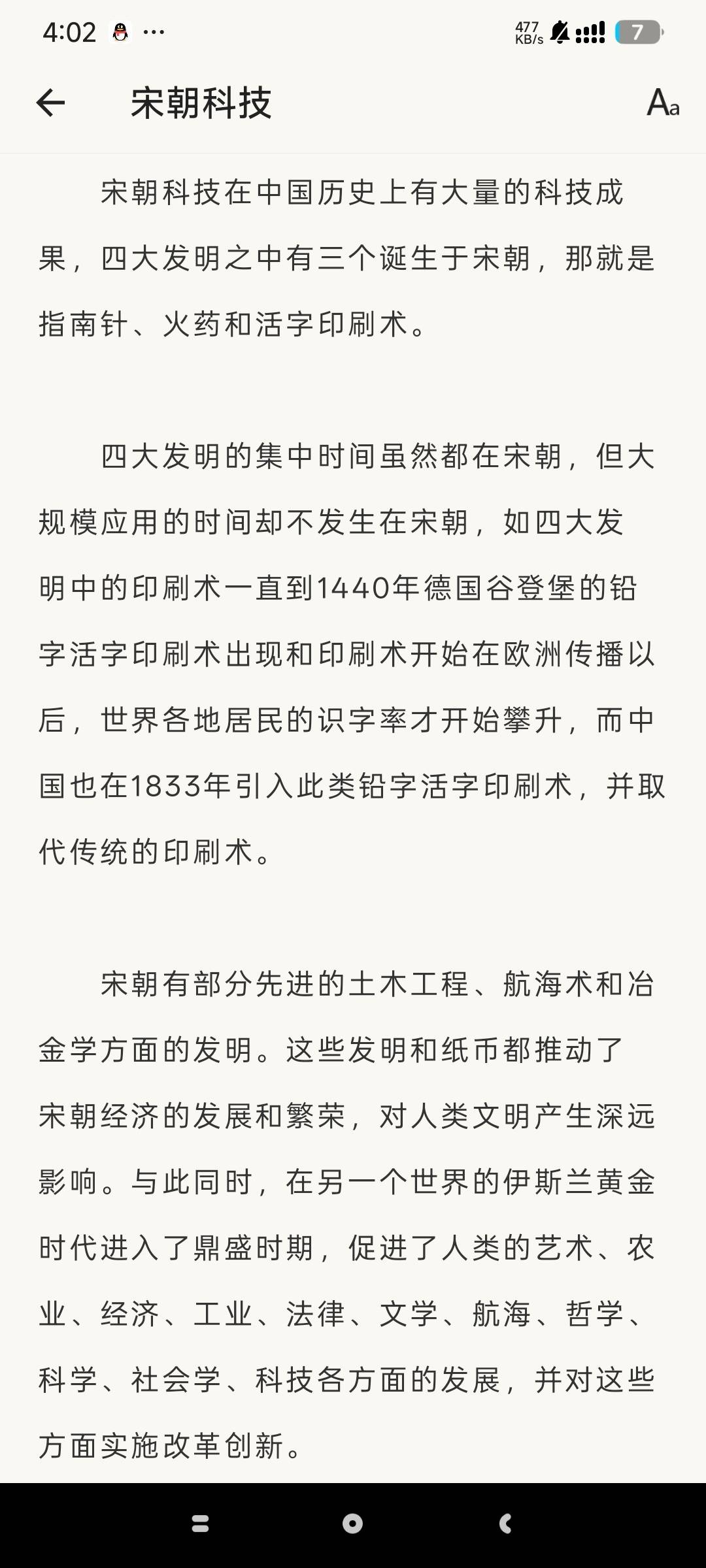Open recent apps from navigation bar
The height and width of the screenshot is (1568, 706).
point(200,1524)
